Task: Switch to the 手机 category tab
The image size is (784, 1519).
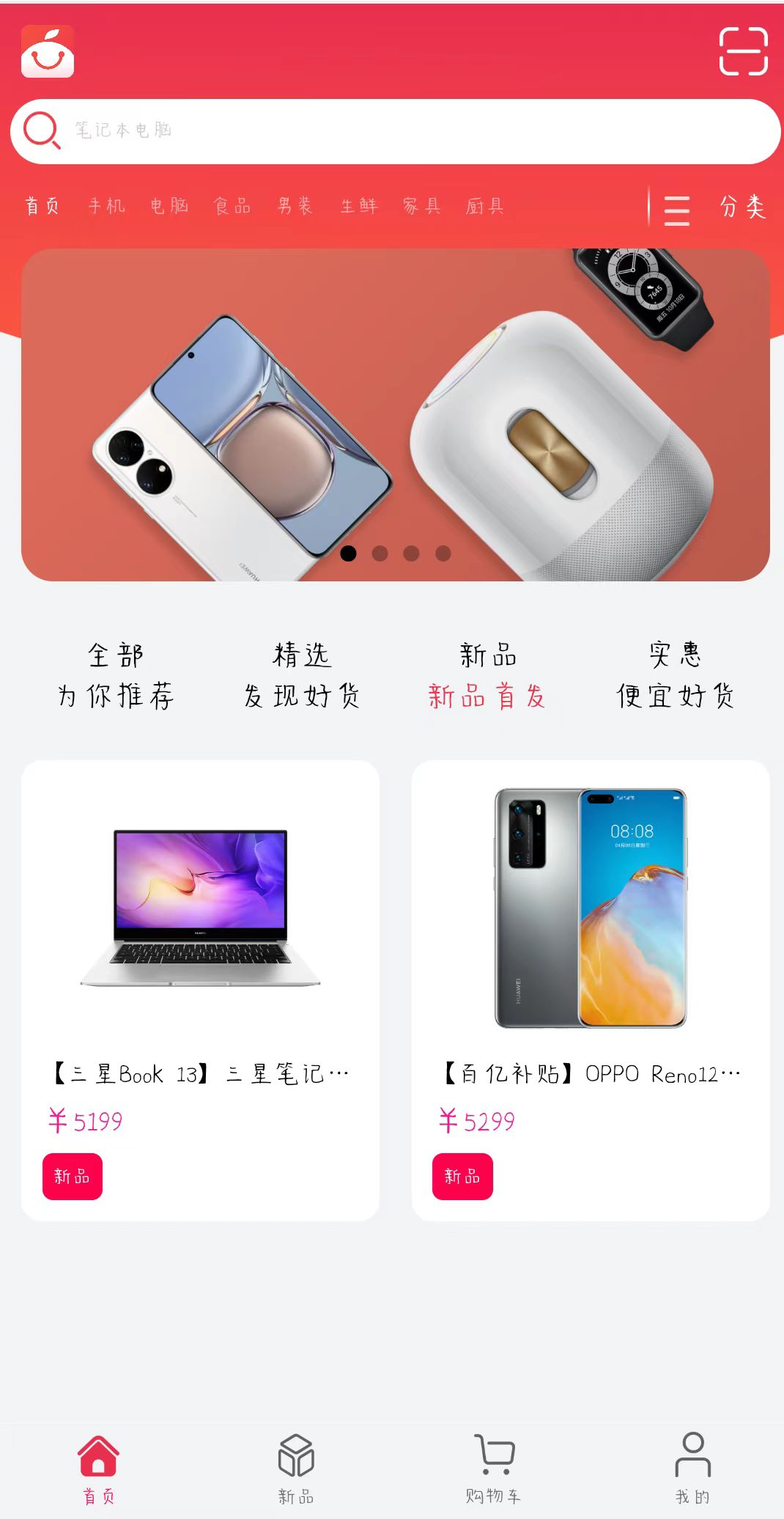Action: tap(107, 206)
